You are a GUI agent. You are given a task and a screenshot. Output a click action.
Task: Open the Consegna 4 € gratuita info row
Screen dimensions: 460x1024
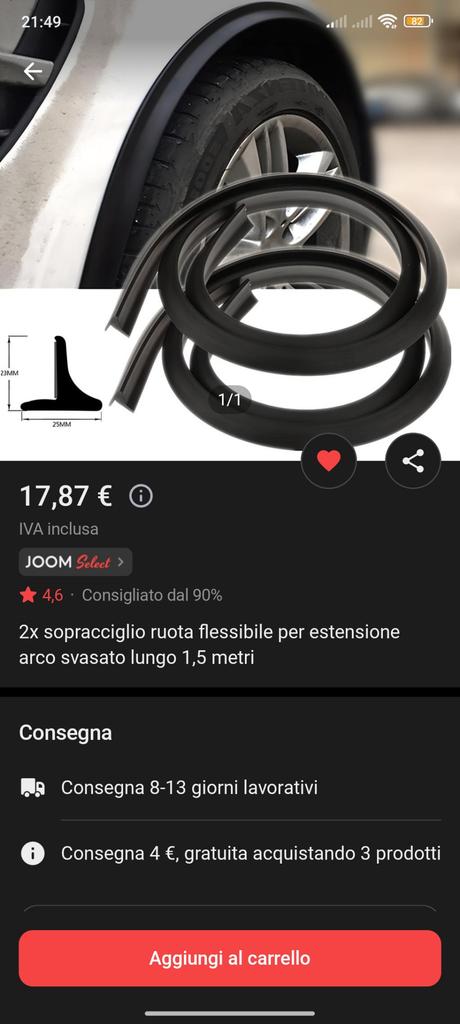230,853
